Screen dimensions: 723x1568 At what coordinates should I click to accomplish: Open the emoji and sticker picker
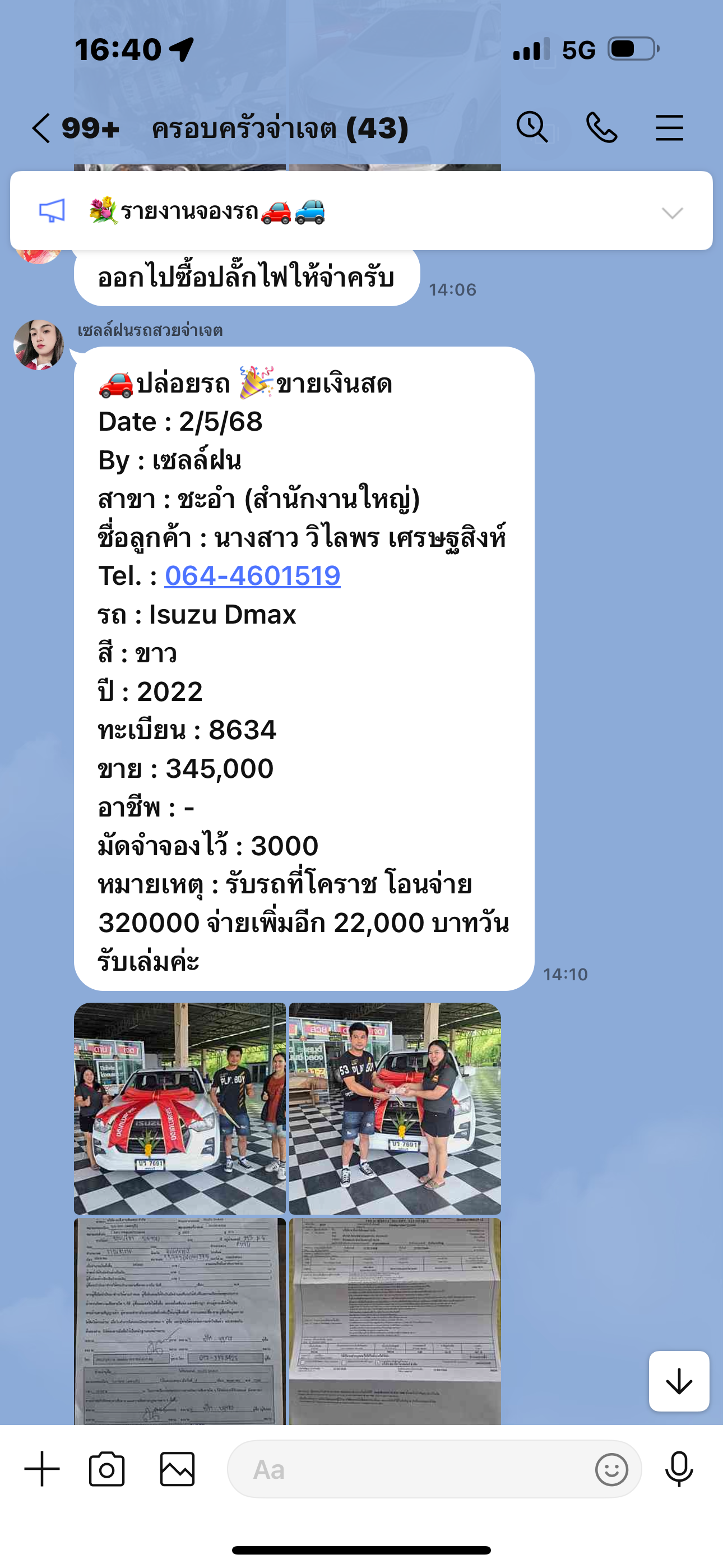611,1470
